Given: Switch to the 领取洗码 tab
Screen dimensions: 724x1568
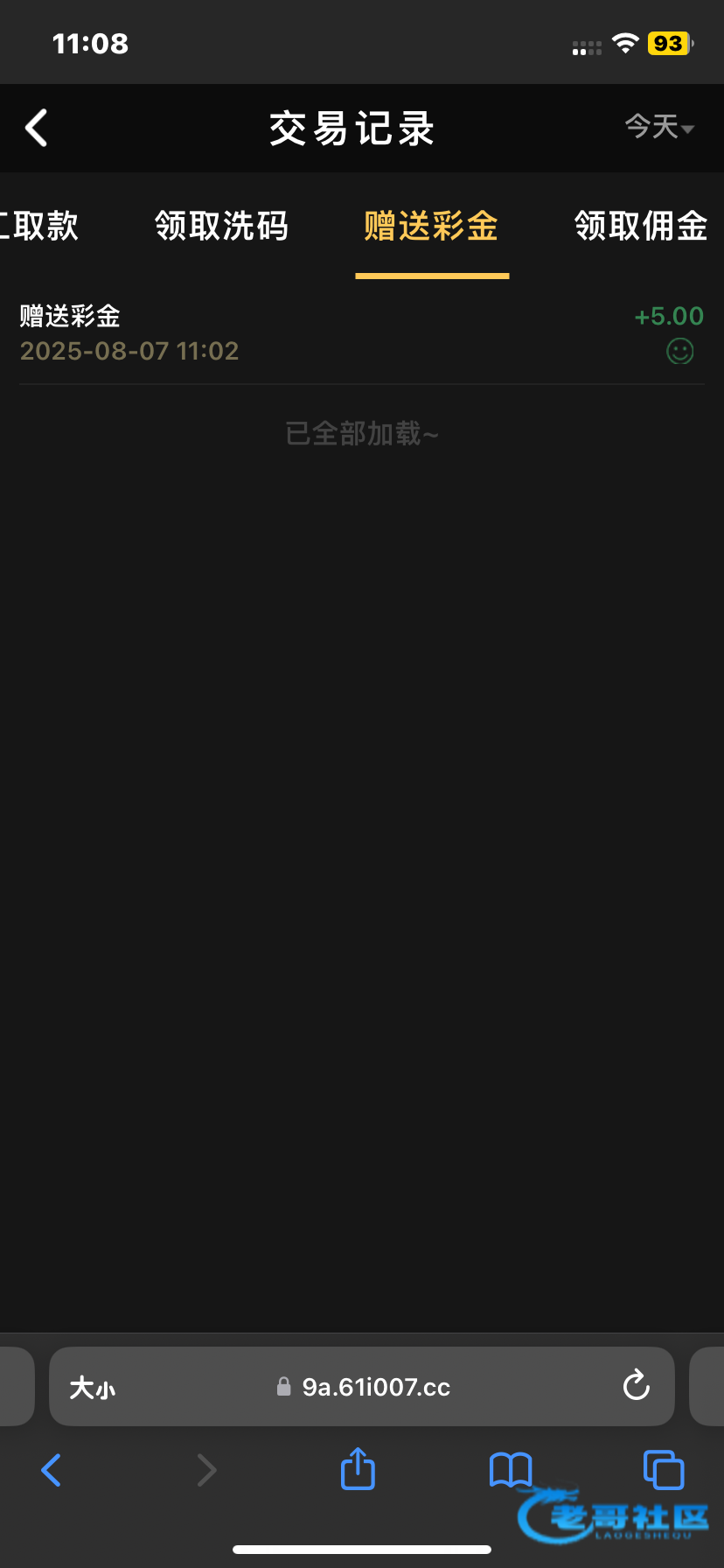Looking at the screenshot, I should (221, 227).
